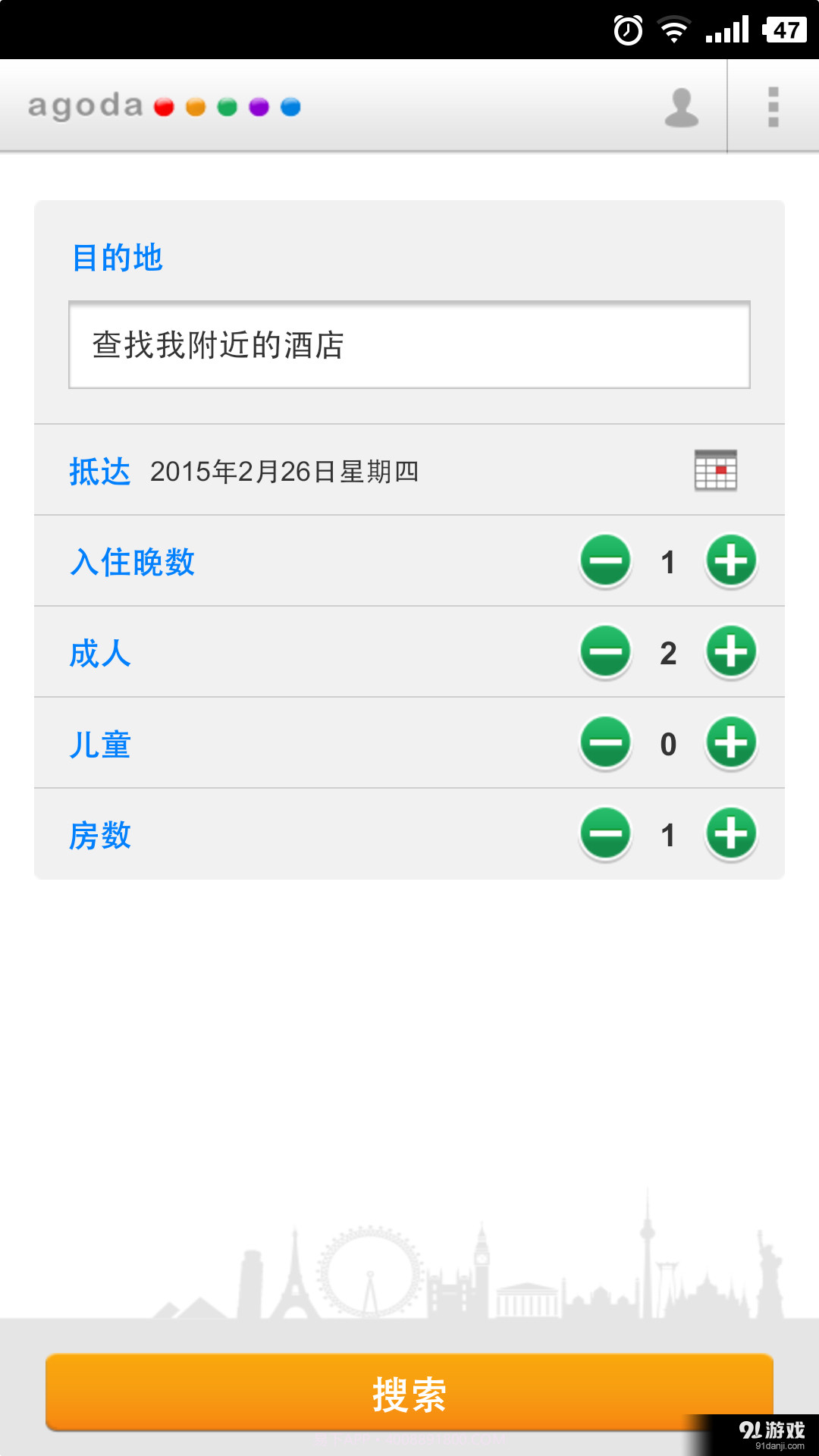
Task: Open the user profile icon
Action: (681, 106)
